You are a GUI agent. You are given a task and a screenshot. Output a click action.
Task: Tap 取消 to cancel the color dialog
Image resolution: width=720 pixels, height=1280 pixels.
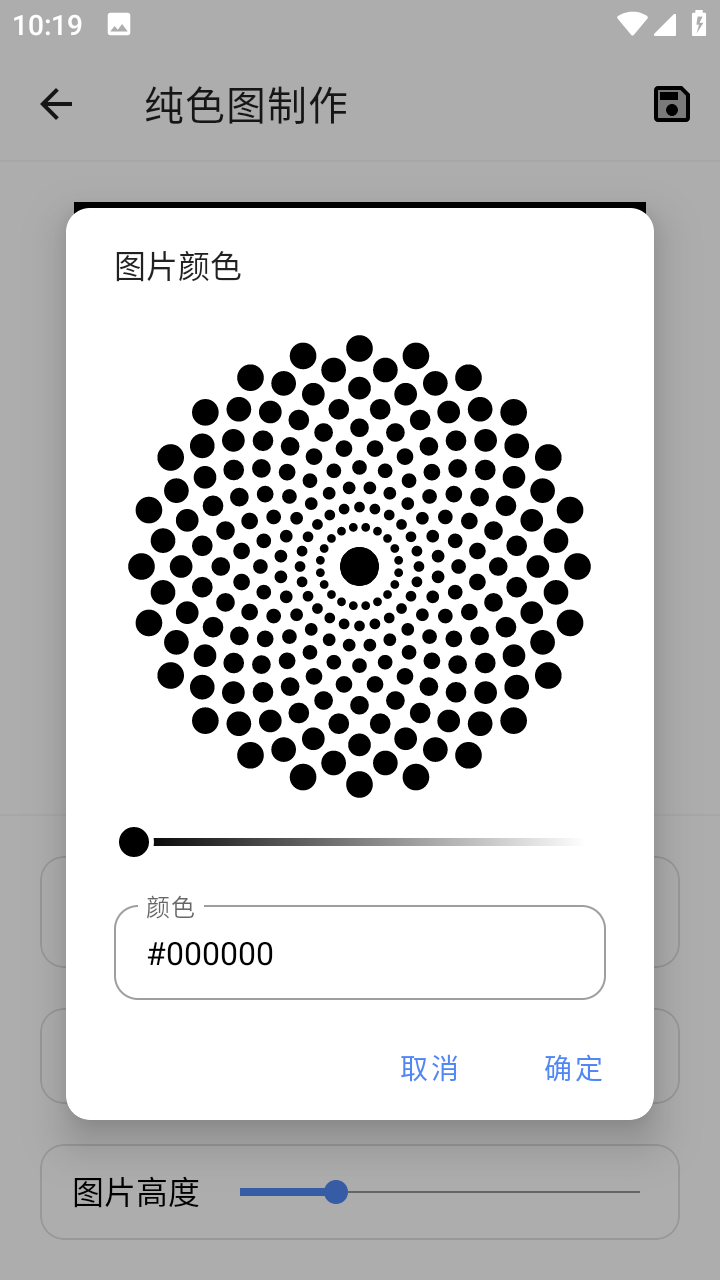pyautogui.click(x=429, y=1068)
